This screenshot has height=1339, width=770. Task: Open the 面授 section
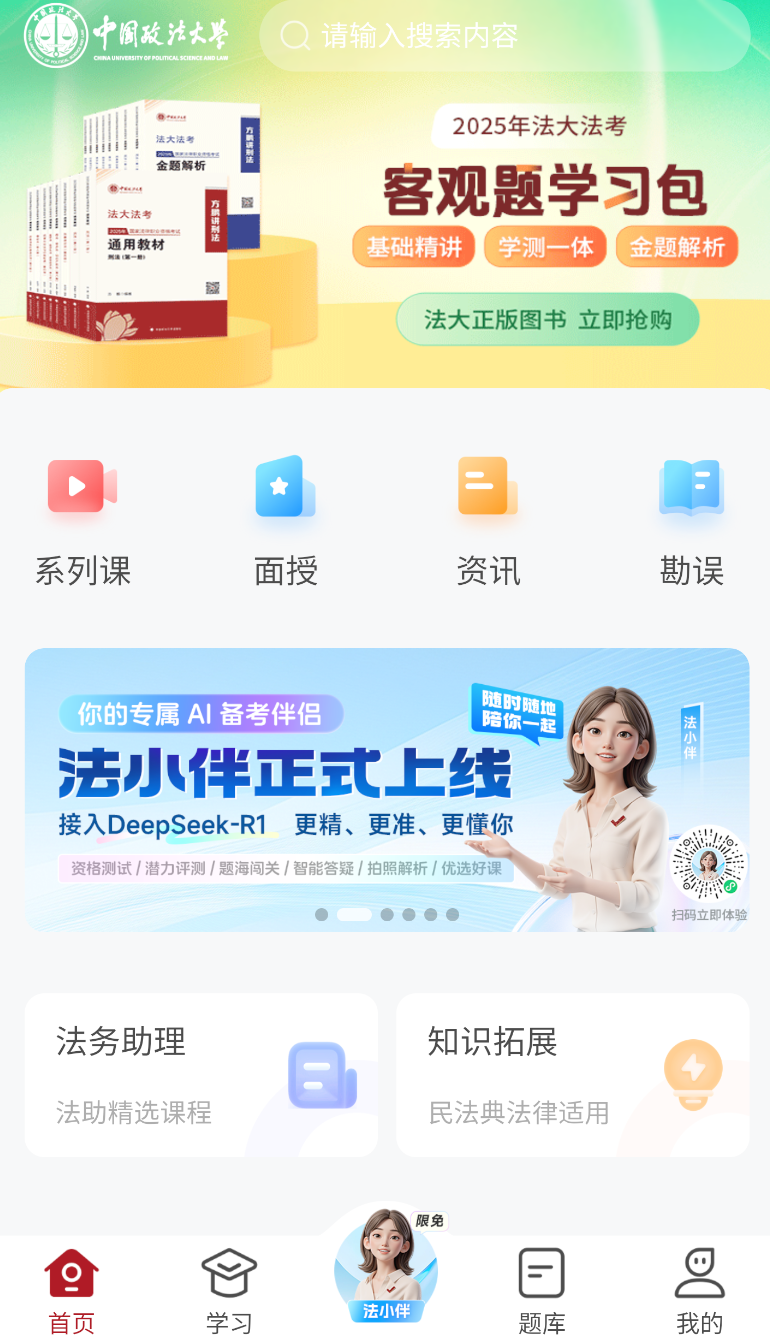[x=286, y=522]
